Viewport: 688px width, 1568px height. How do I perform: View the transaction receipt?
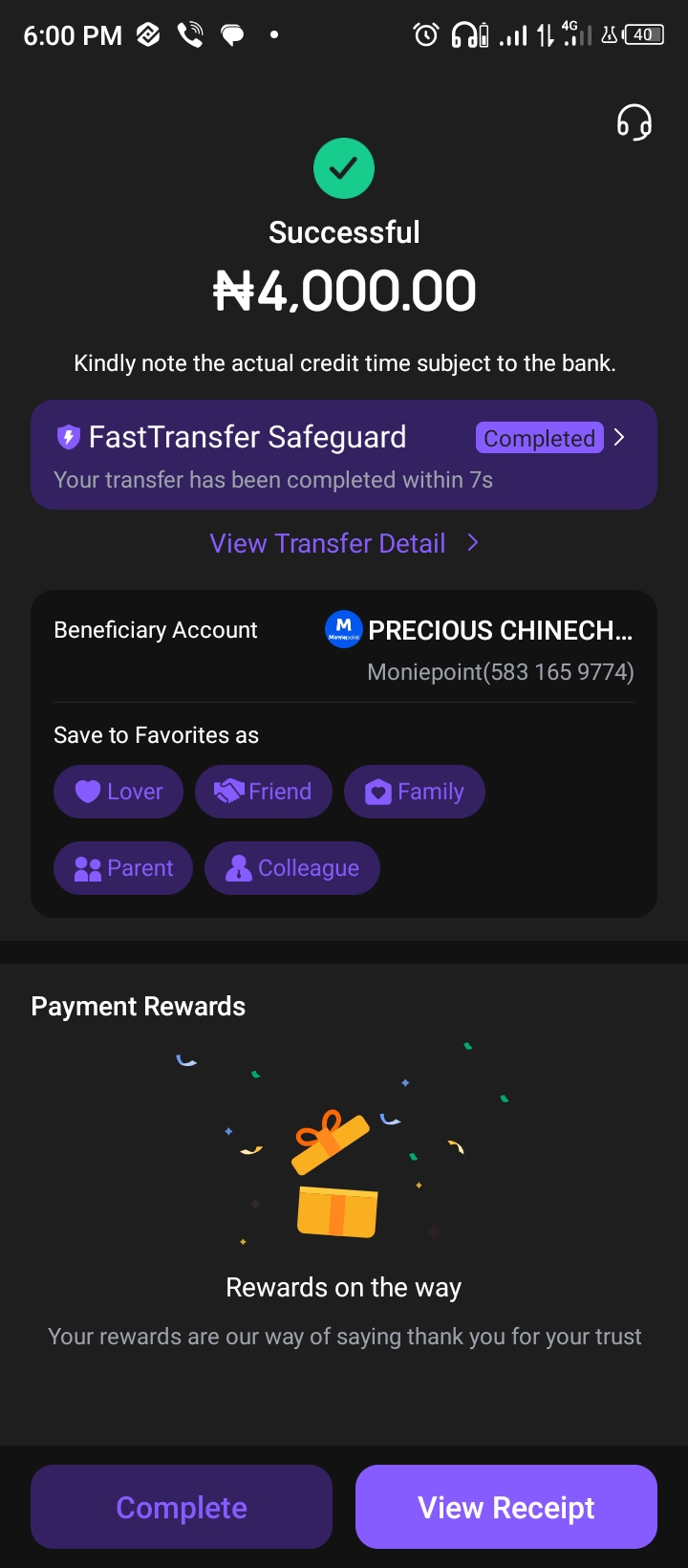(x=506, y=1507)
